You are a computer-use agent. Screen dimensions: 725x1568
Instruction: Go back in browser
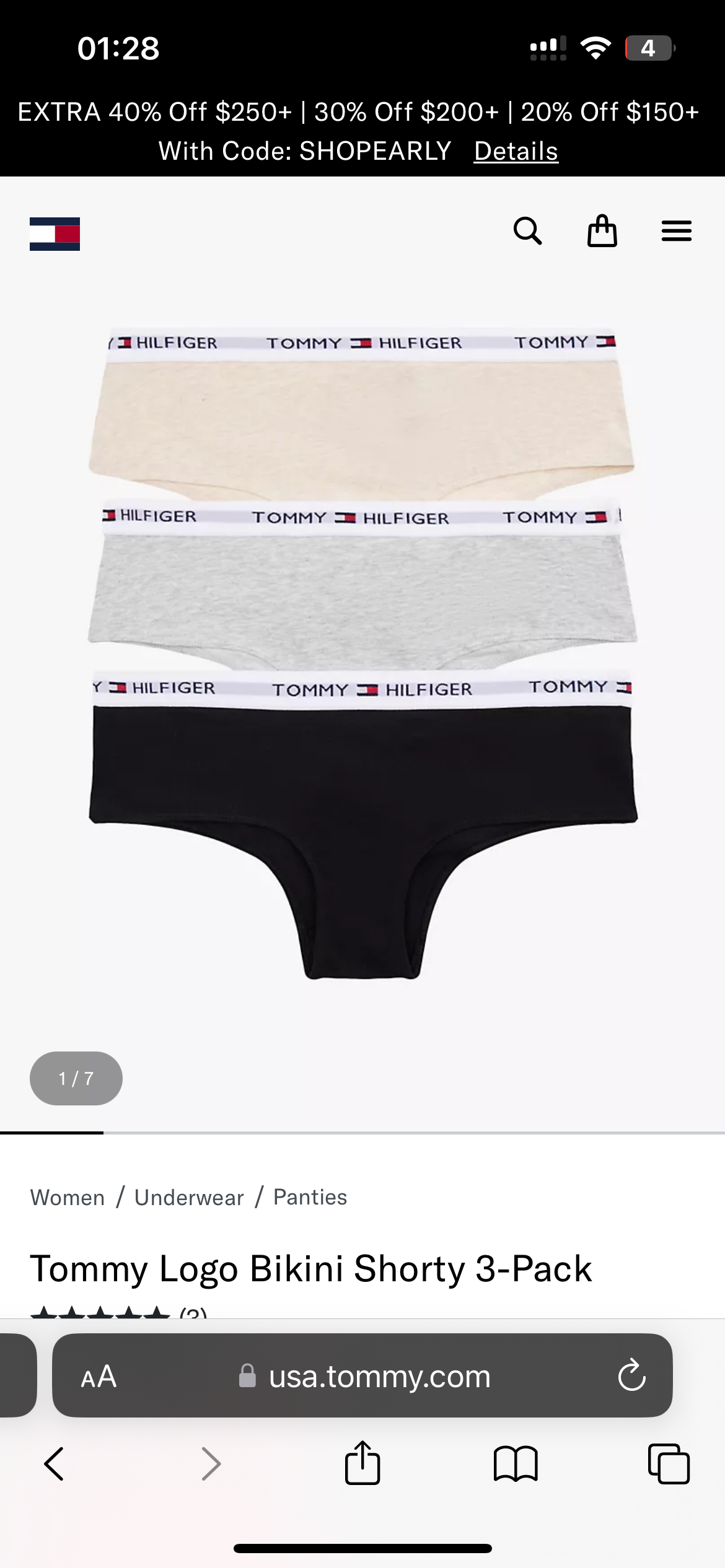(x=55, y=1464)
